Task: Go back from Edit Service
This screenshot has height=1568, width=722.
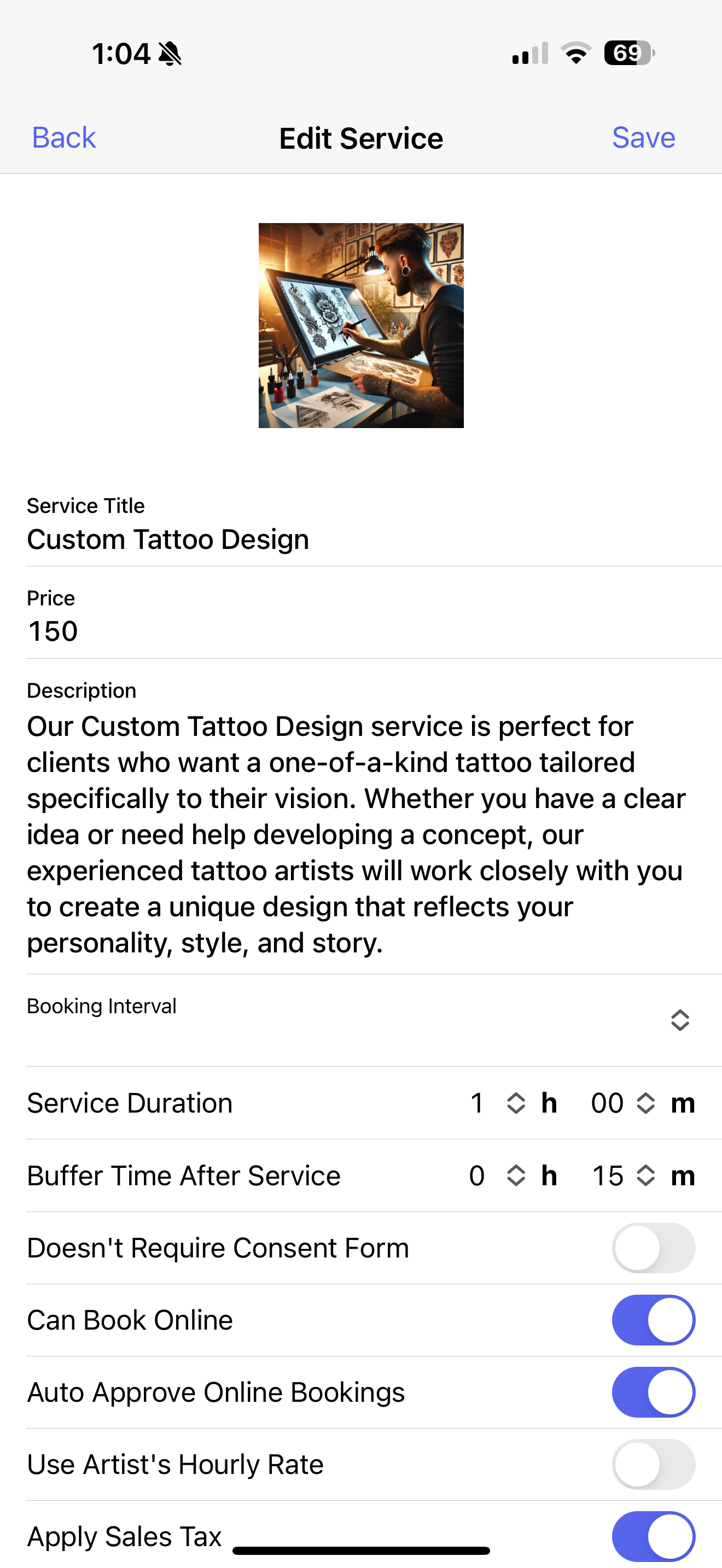Action: pyautogui.click(x=64, y=138)
